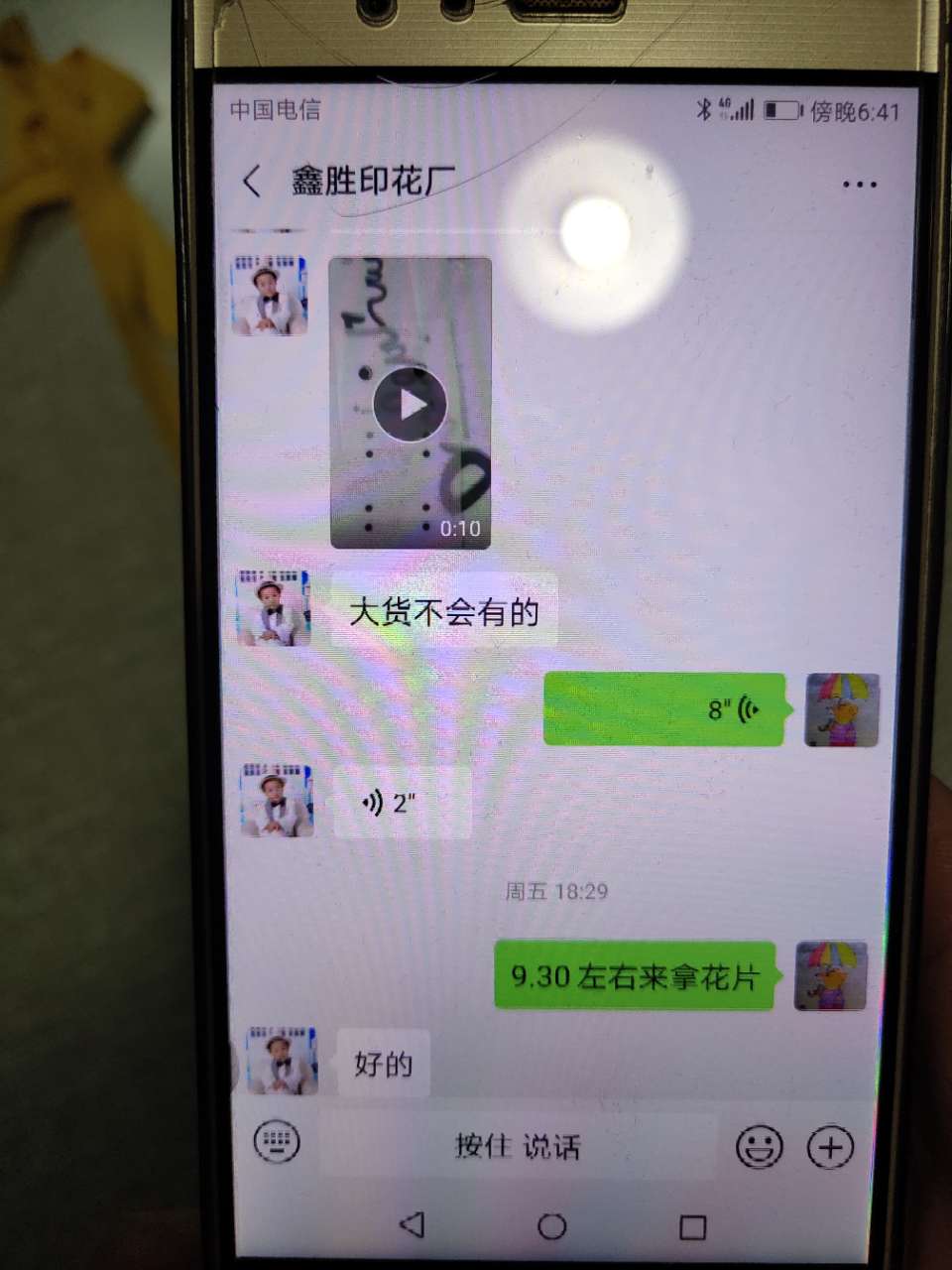Screen dimensions: 952x1270
Task: Tap the system home button
Action: pyautogui.click(x=551, y=1227)
